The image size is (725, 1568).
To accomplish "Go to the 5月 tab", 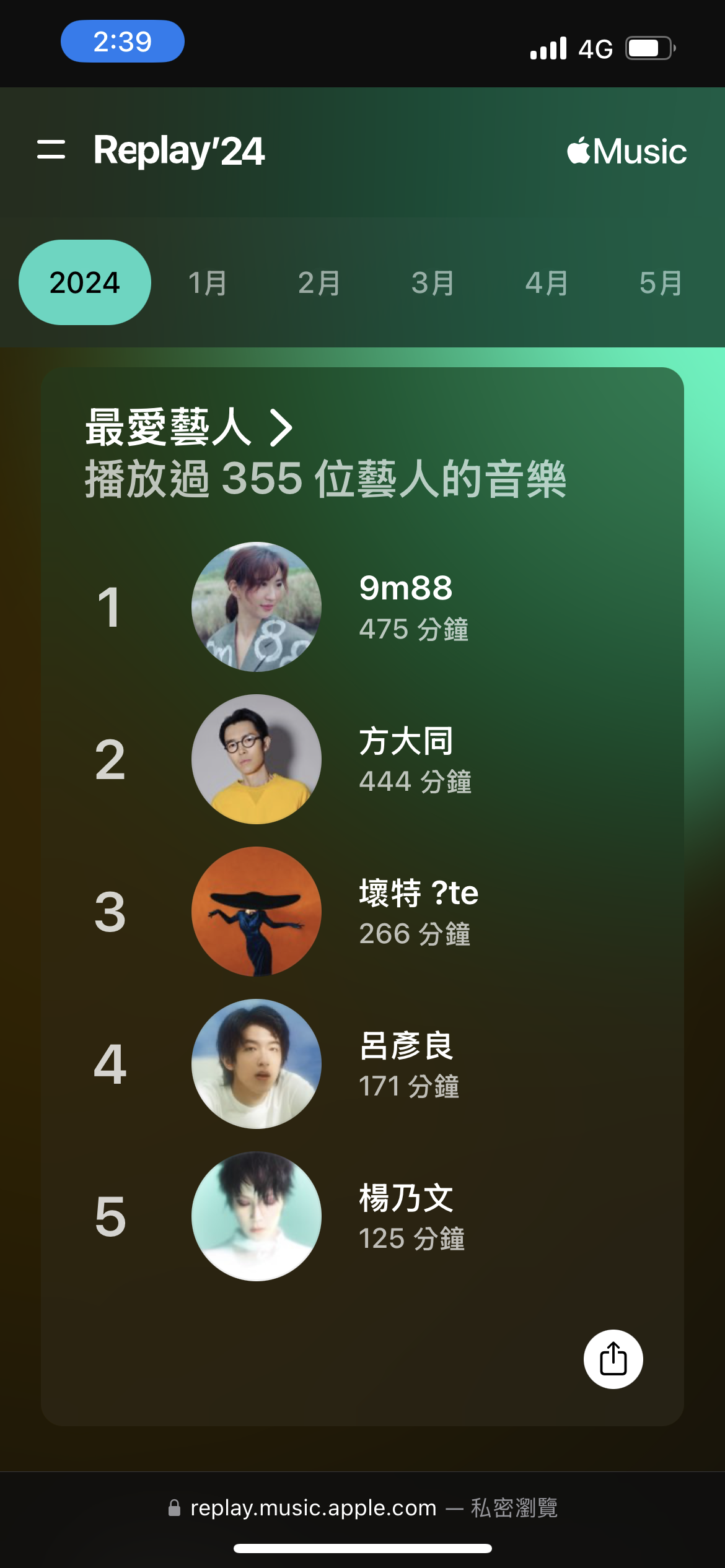I will pyautogui.click(x=661, y=283).
